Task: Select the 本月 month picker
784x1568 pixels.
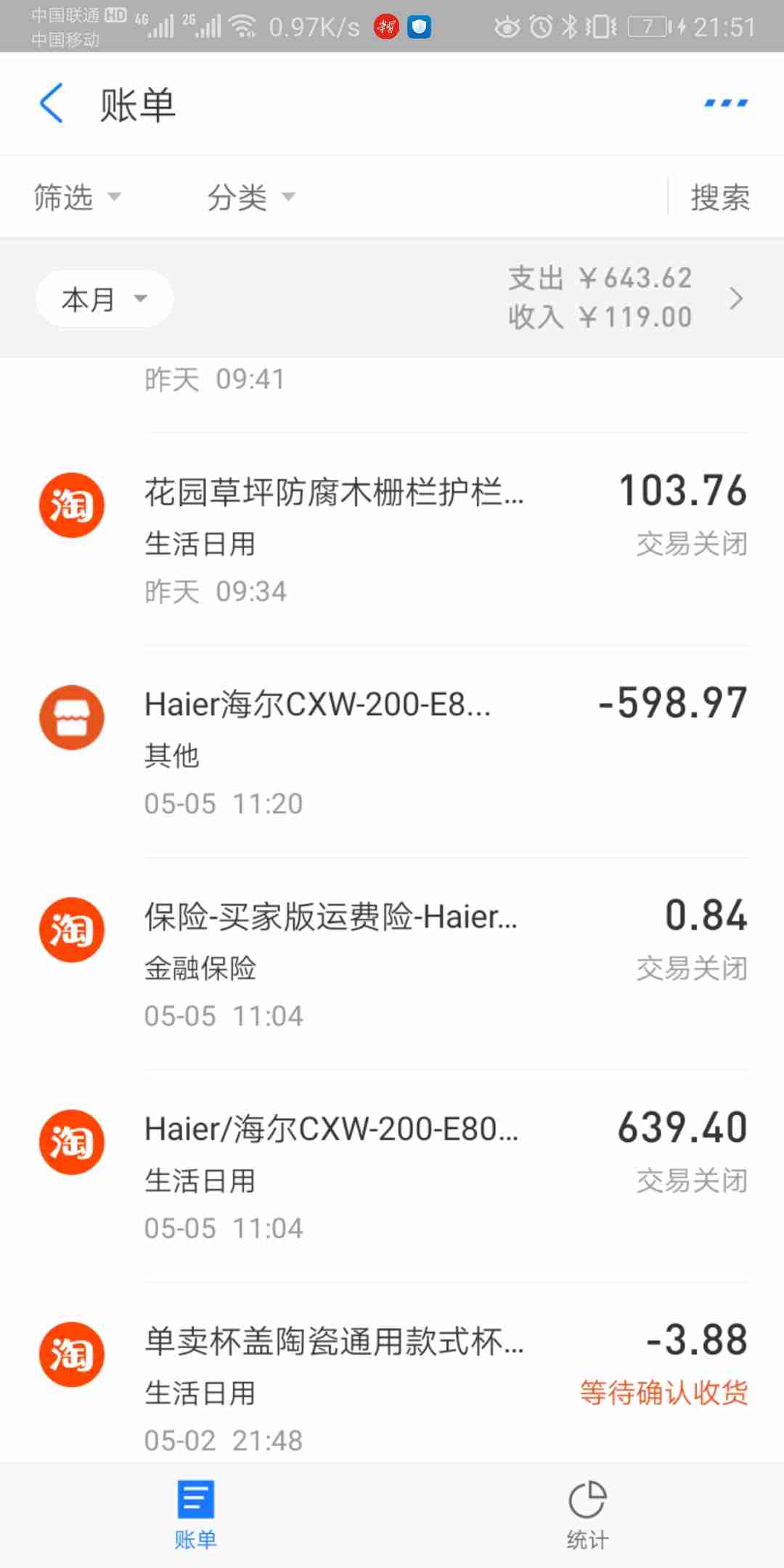Action: click(x=104, y=298)
